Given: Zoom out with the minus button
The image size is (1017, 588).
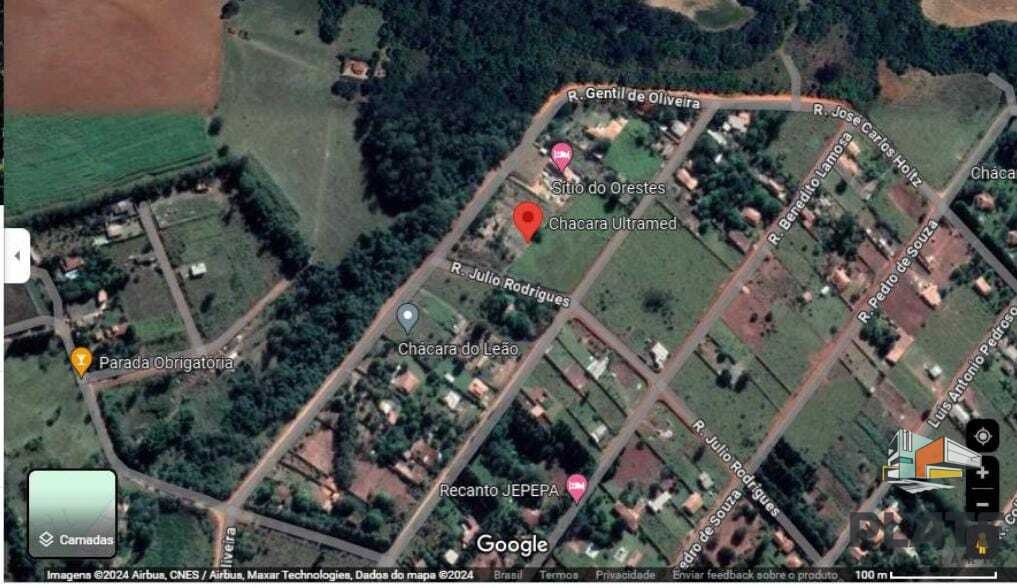Looking at the screenshot, I should (x=982, y=503).
